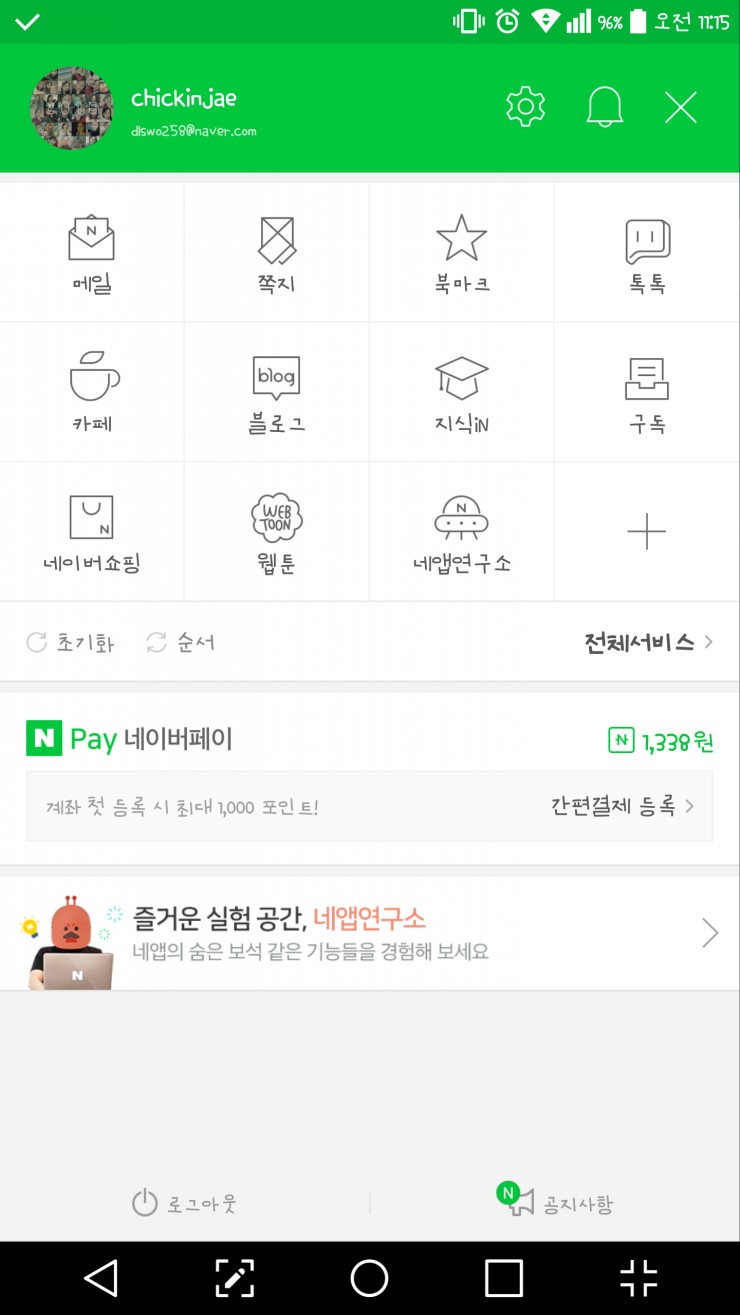The height and width of the screenshot is (1315, 740).
Task: Open the 메일 service
Action: point(92,254)
